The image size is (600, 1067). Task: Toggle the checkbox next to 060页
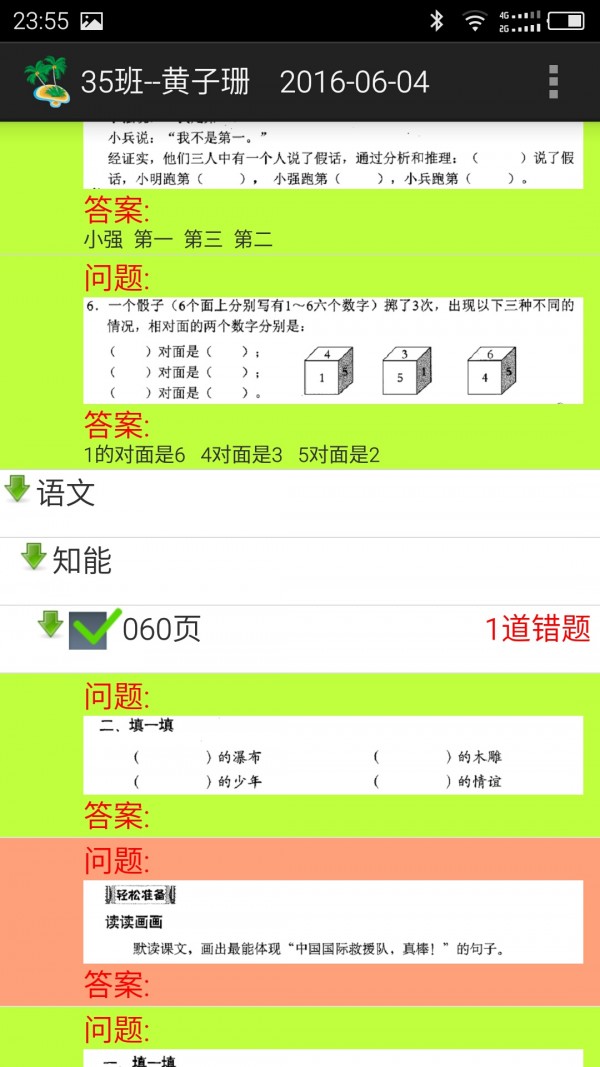point(90,629)
